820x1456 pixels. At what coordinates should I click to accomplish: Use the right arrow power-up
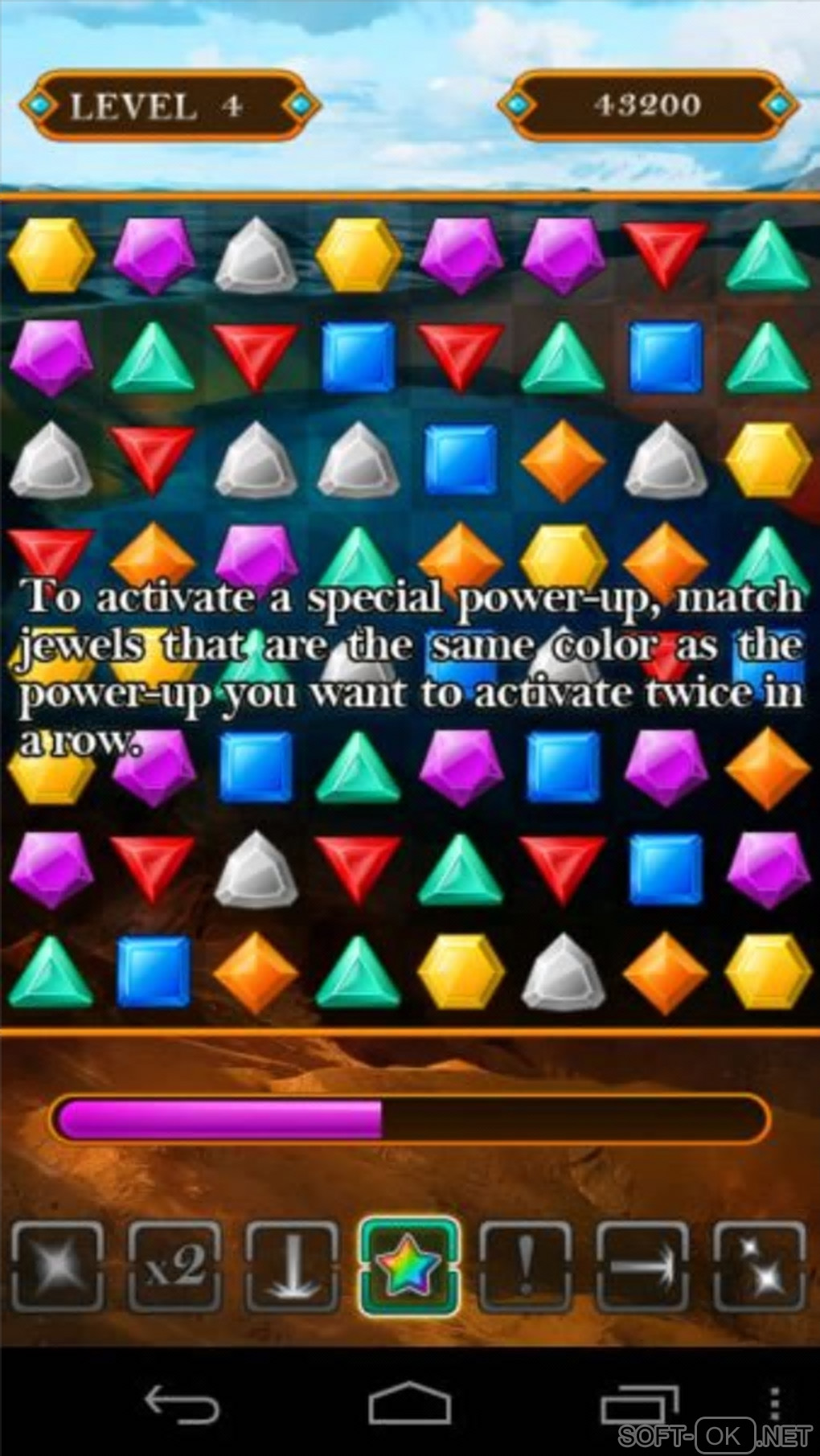tap(642, 1267)
